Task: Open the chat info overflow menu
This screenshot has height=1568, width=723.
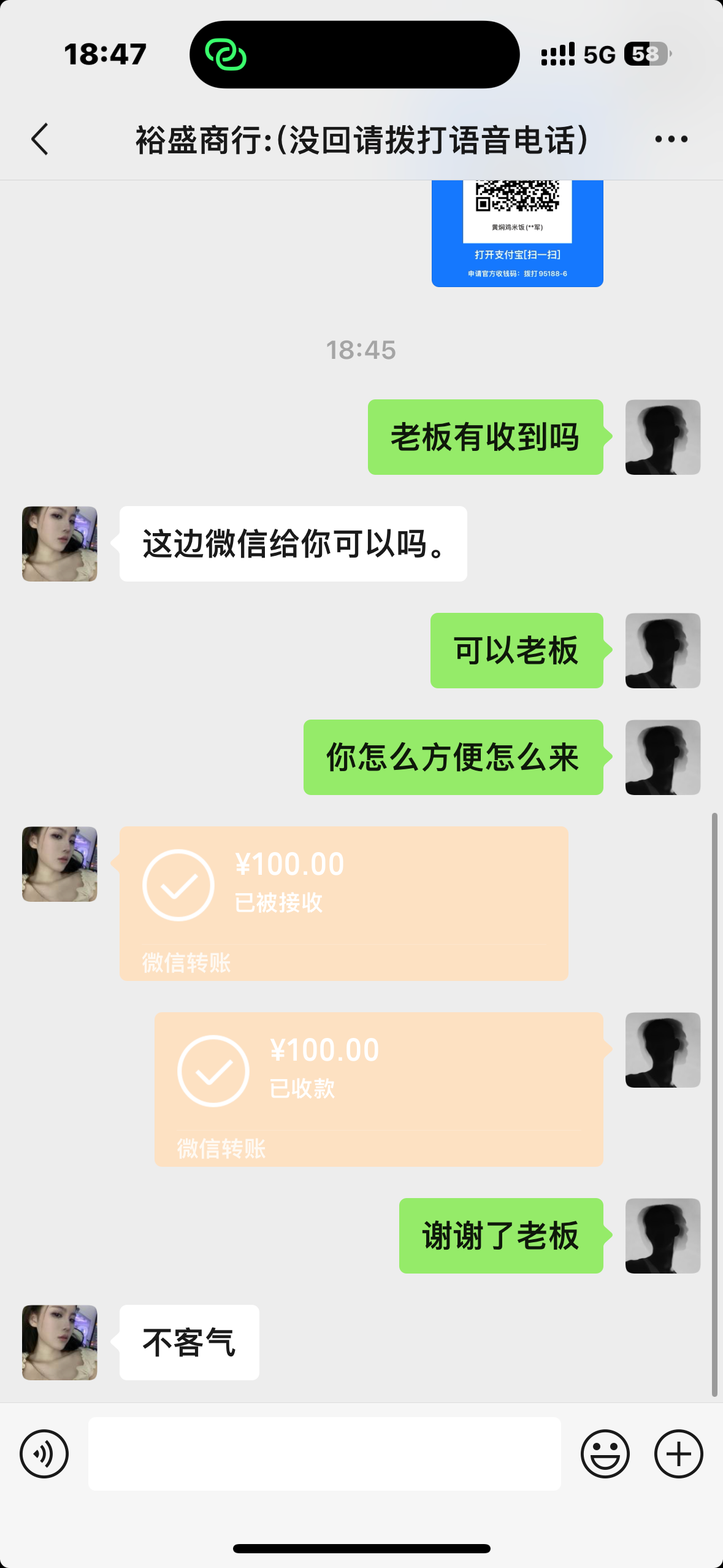Action: click(671, 139)
